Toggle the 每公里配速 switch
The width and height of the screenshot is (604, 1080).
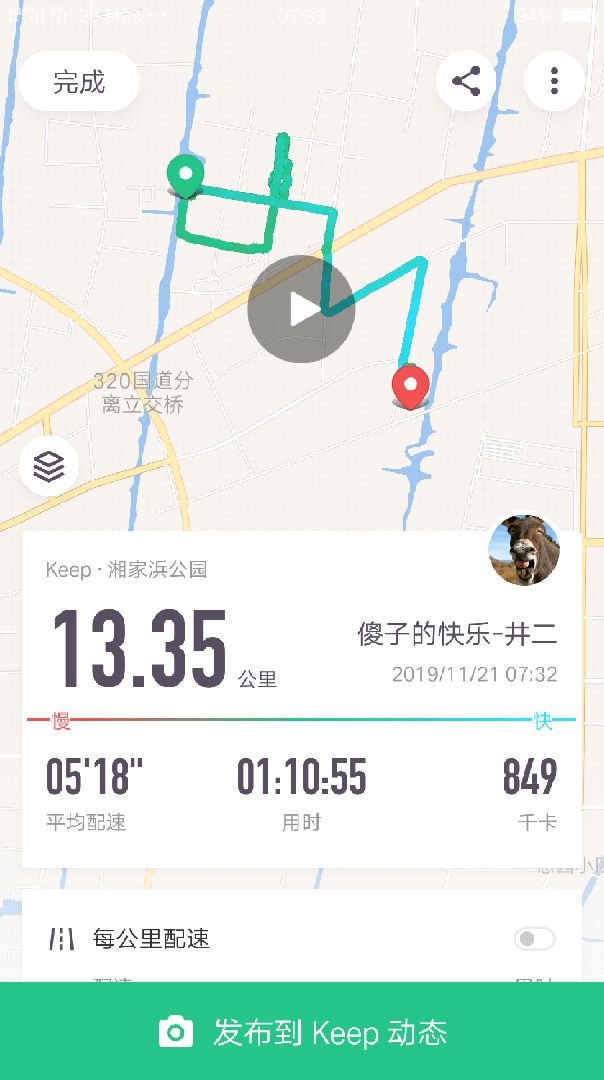(534, 939)
